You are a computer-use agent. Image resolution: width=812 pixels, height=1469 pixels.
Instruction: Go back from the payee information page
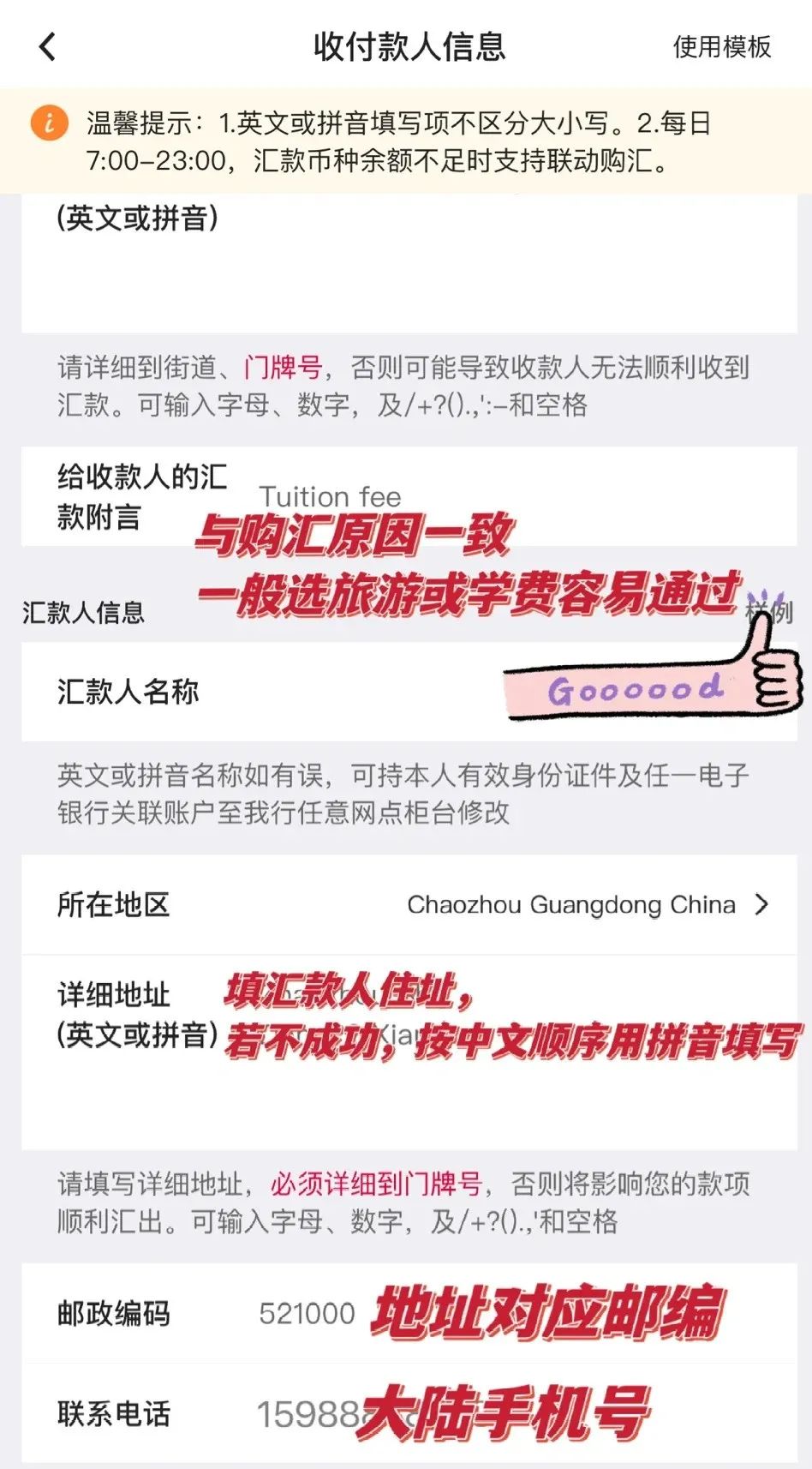pos(48,46)
